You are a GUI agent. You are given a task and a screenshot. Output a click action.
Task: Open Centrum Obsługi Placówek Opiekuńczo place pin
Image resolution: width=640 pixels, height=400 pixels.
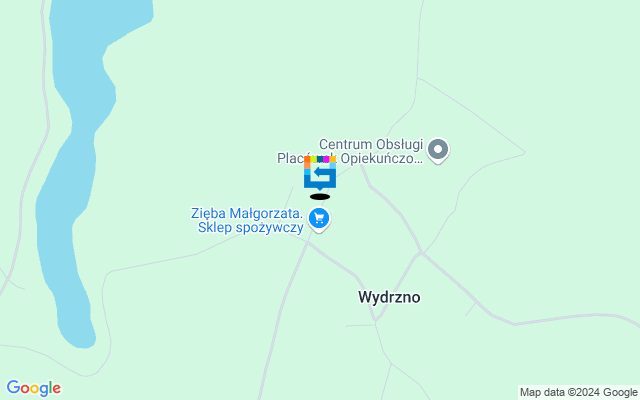pyautogui.click(x=437, y=150)
